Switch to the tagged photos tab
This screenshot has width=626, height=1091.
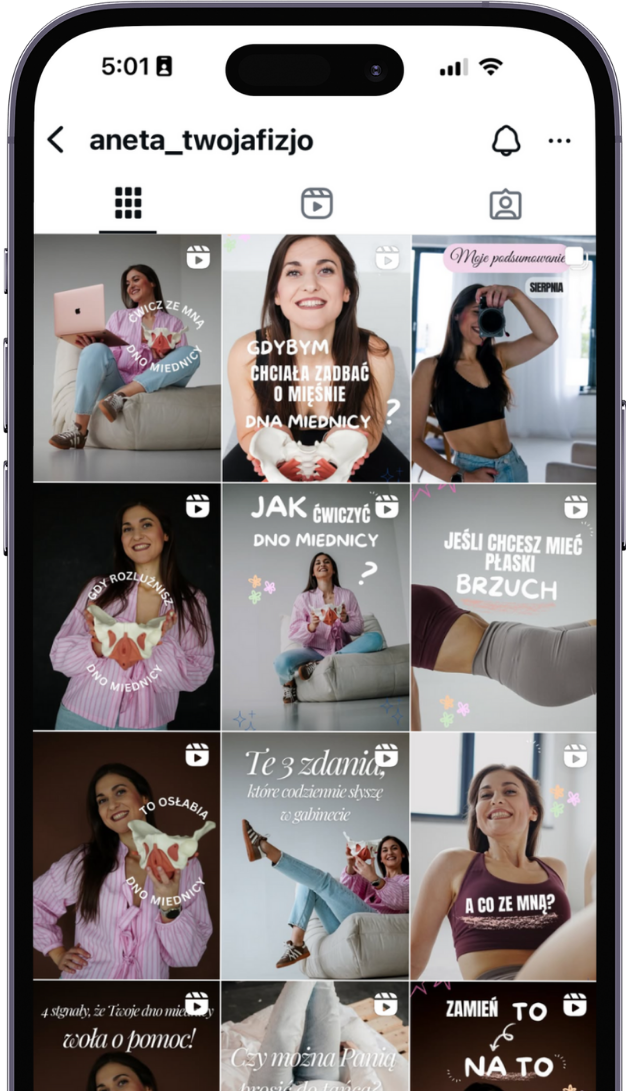[x=505, y=203]
